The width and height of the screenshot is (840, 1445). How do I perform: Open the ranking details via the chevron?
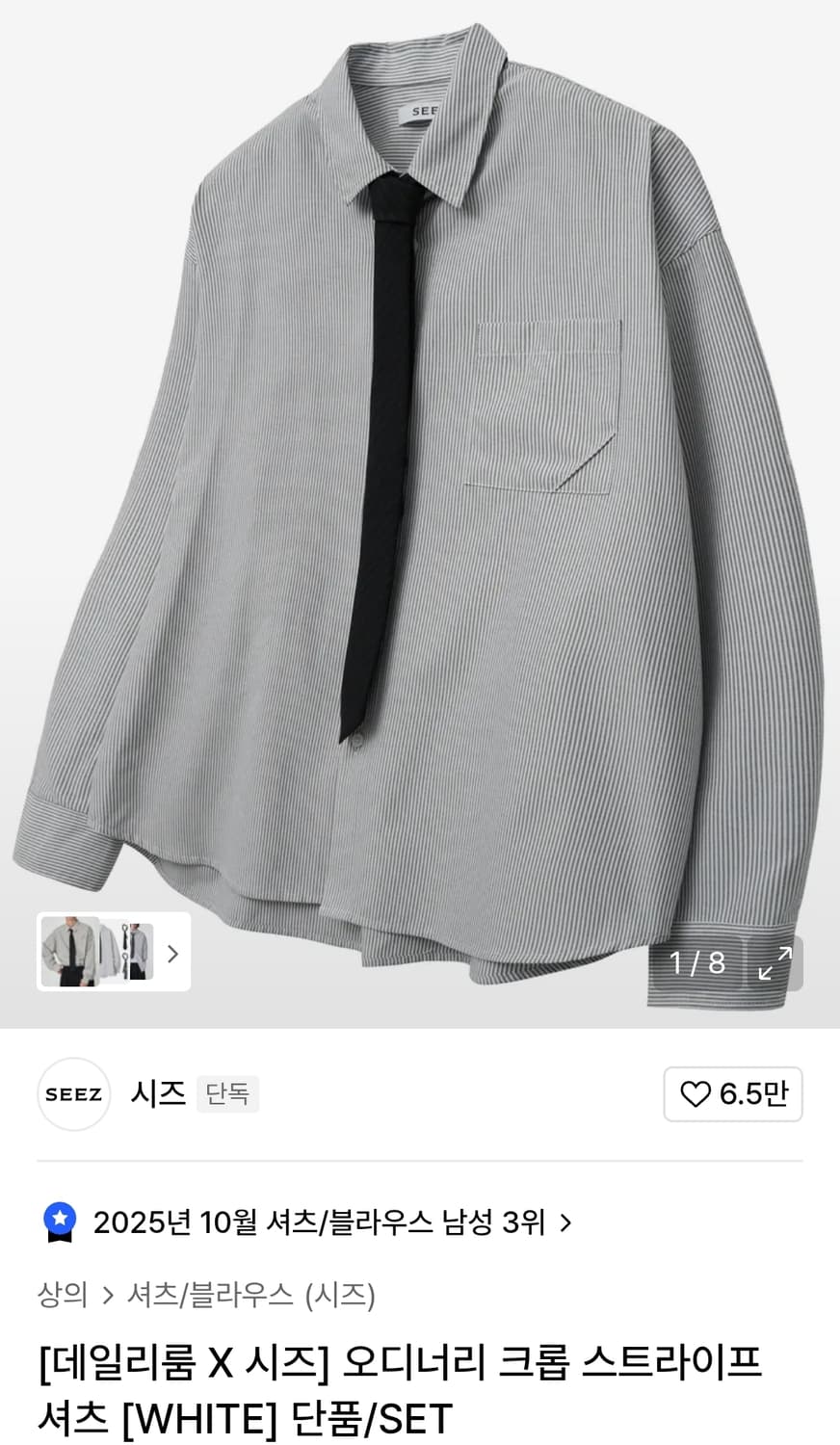[x=564, y=1222]
